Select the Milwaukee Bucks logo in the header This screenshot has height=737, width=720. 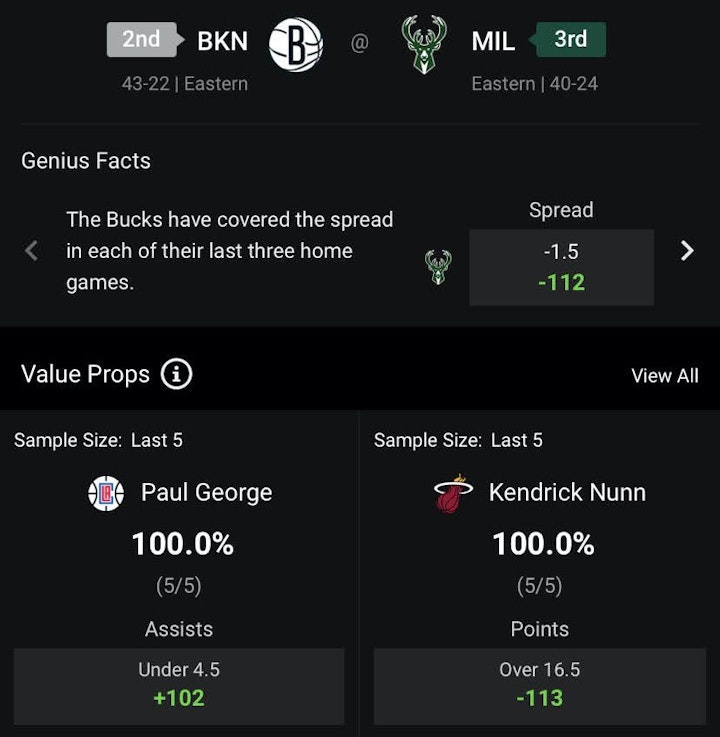[x=425, y=42]
